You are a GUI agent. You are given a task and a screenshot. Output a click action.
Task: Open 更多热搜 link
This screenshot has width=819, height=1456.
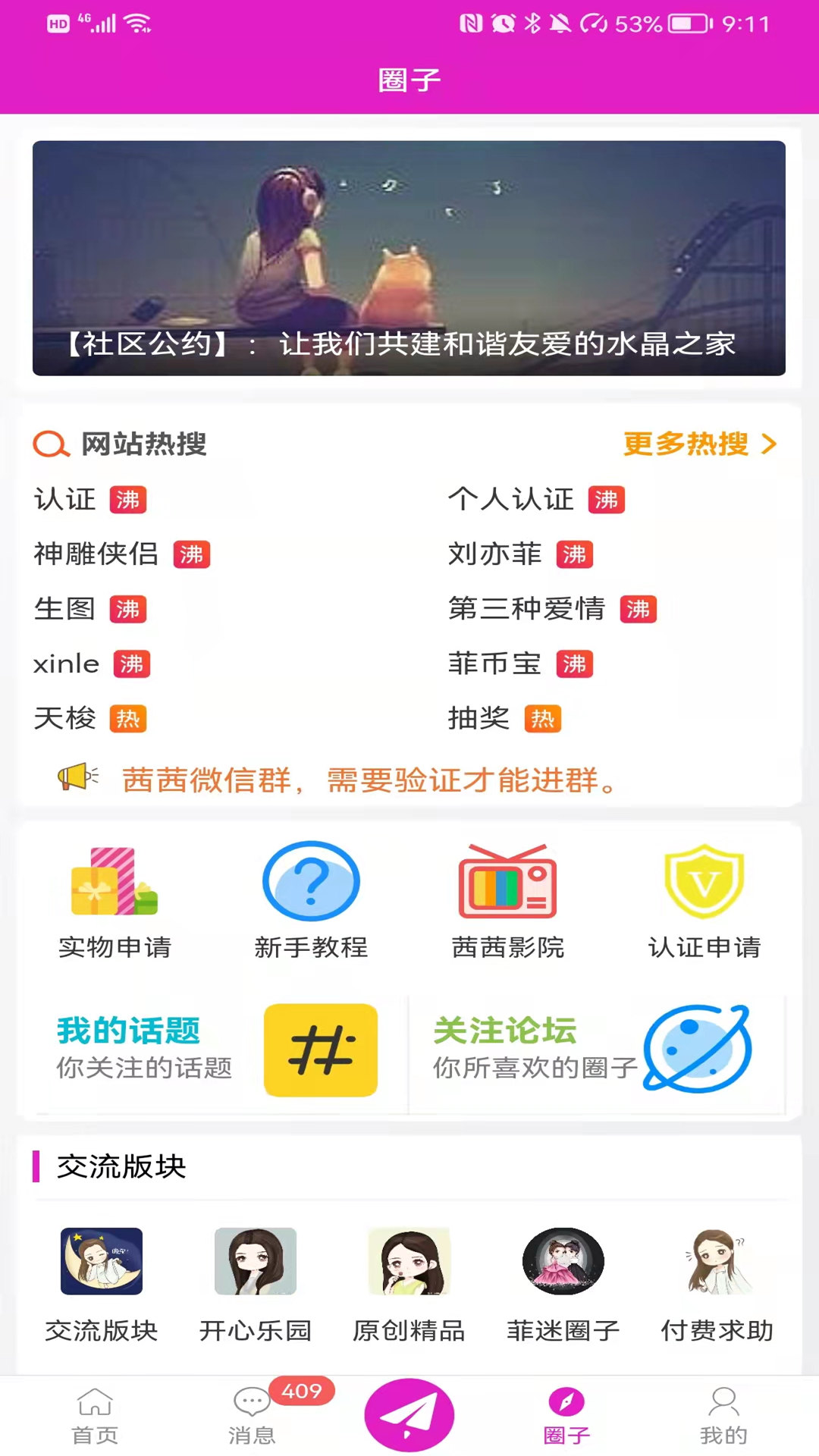click(699, 444)
